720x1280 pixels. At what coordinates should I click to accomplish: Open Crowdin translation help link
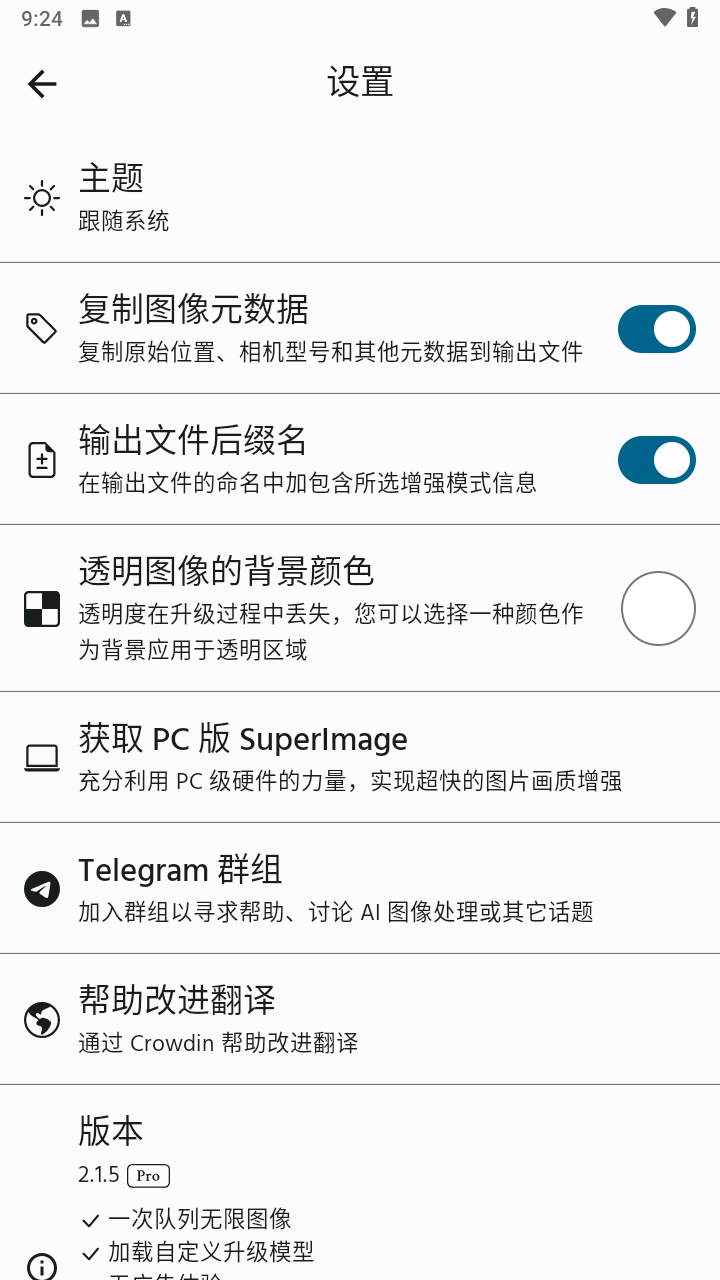click(x=300, y=1019)
